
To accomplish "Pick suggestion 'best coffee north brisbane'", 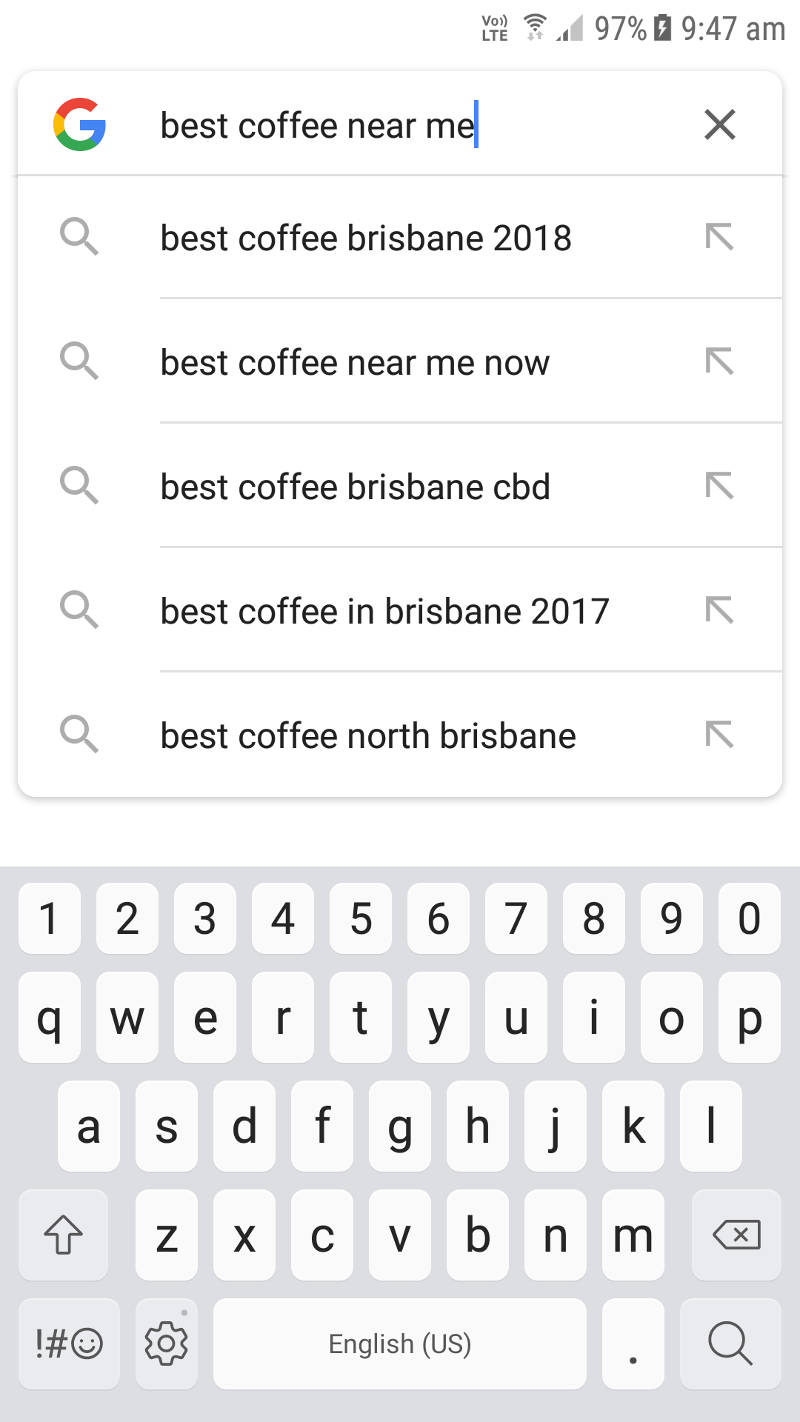I will [368, 736].
